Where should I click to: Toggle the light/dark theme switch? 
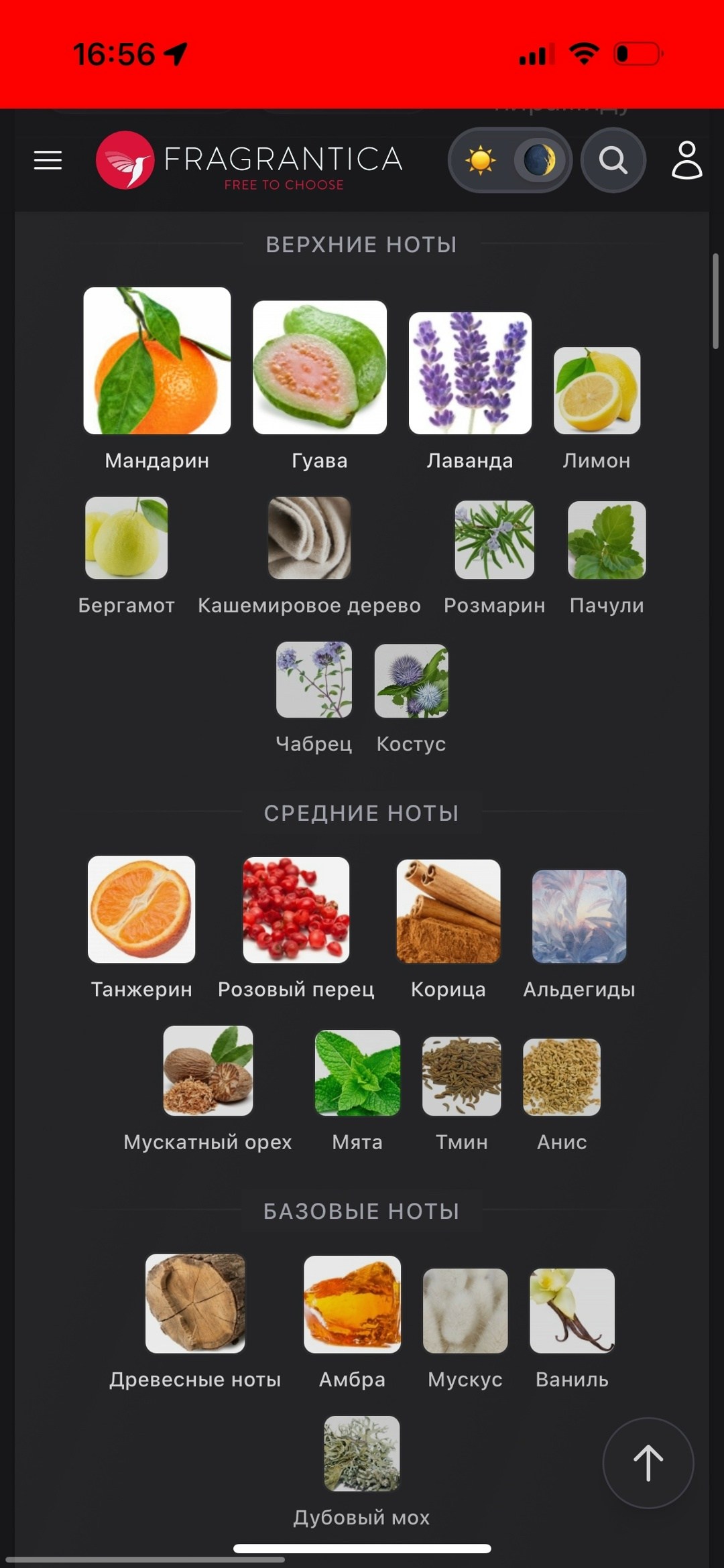(x=510, y=160)
